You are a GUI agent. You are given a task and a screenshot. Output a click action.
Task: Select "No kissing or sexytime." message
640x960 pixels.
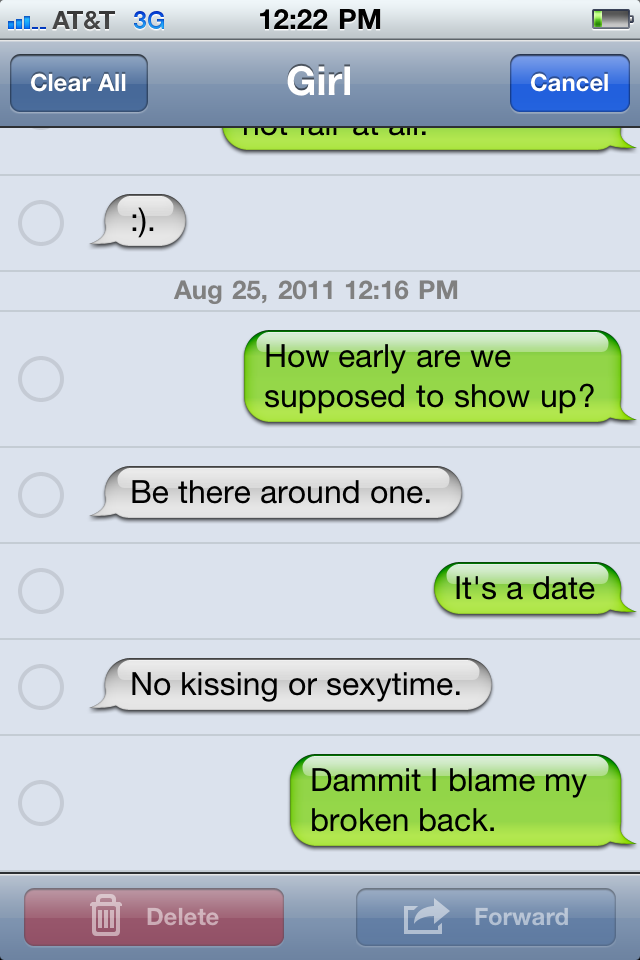[x=41, y=687]
